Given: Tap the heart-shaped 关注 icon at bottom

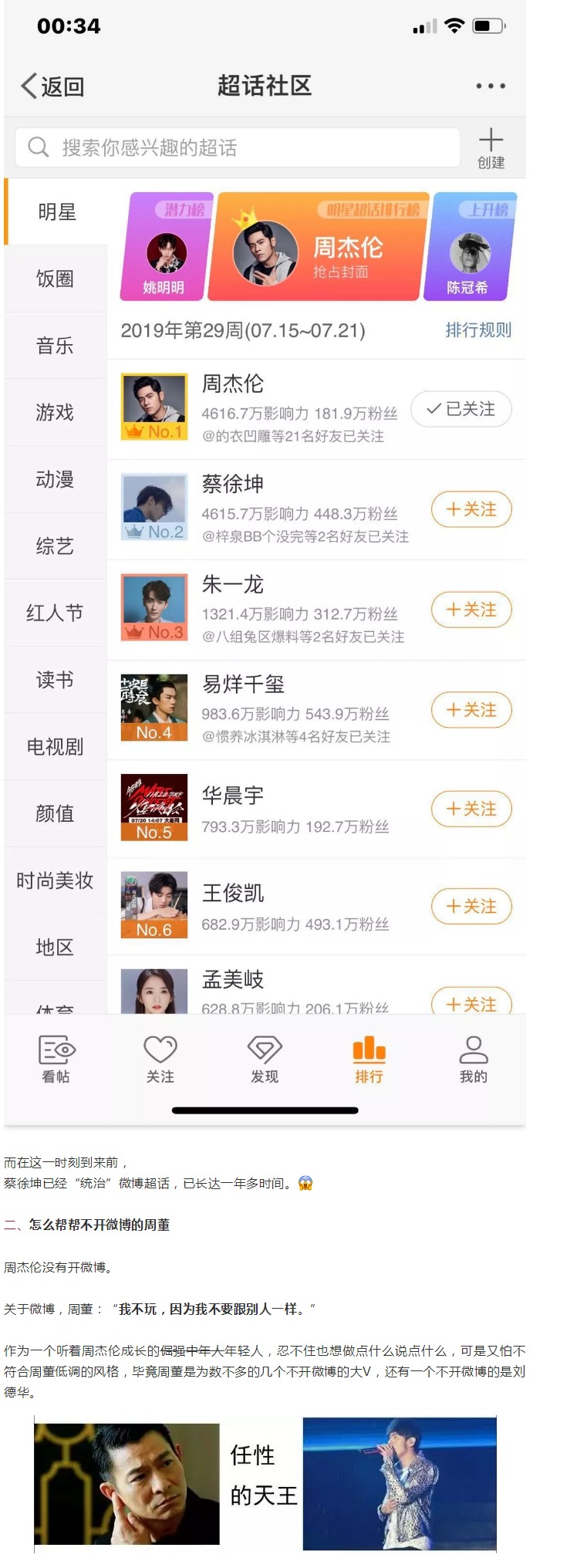Looking at the screenshot, I should pyautogui.click(x=161, y=1051).
